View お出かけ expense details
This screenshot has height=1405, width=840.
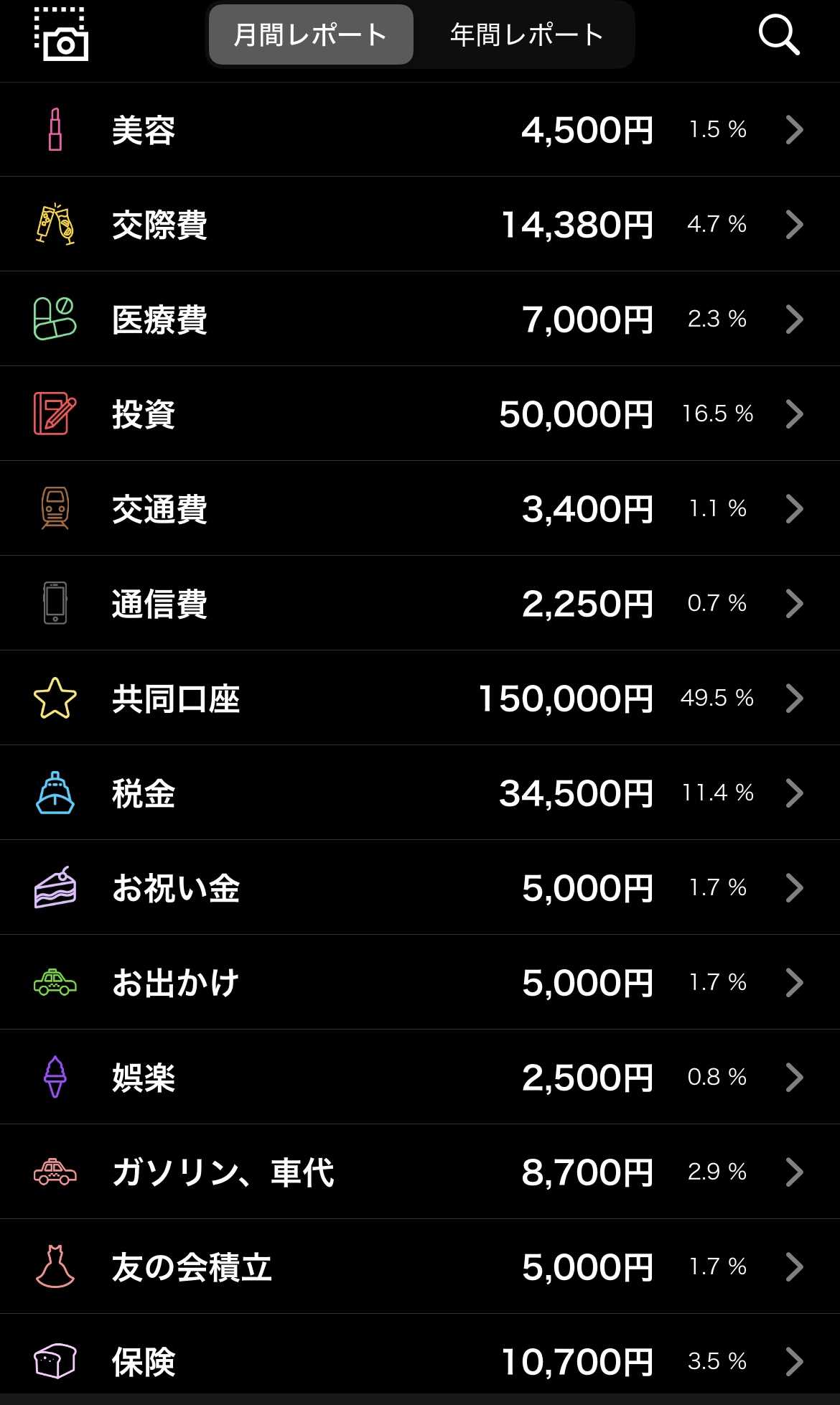(420, 983)
